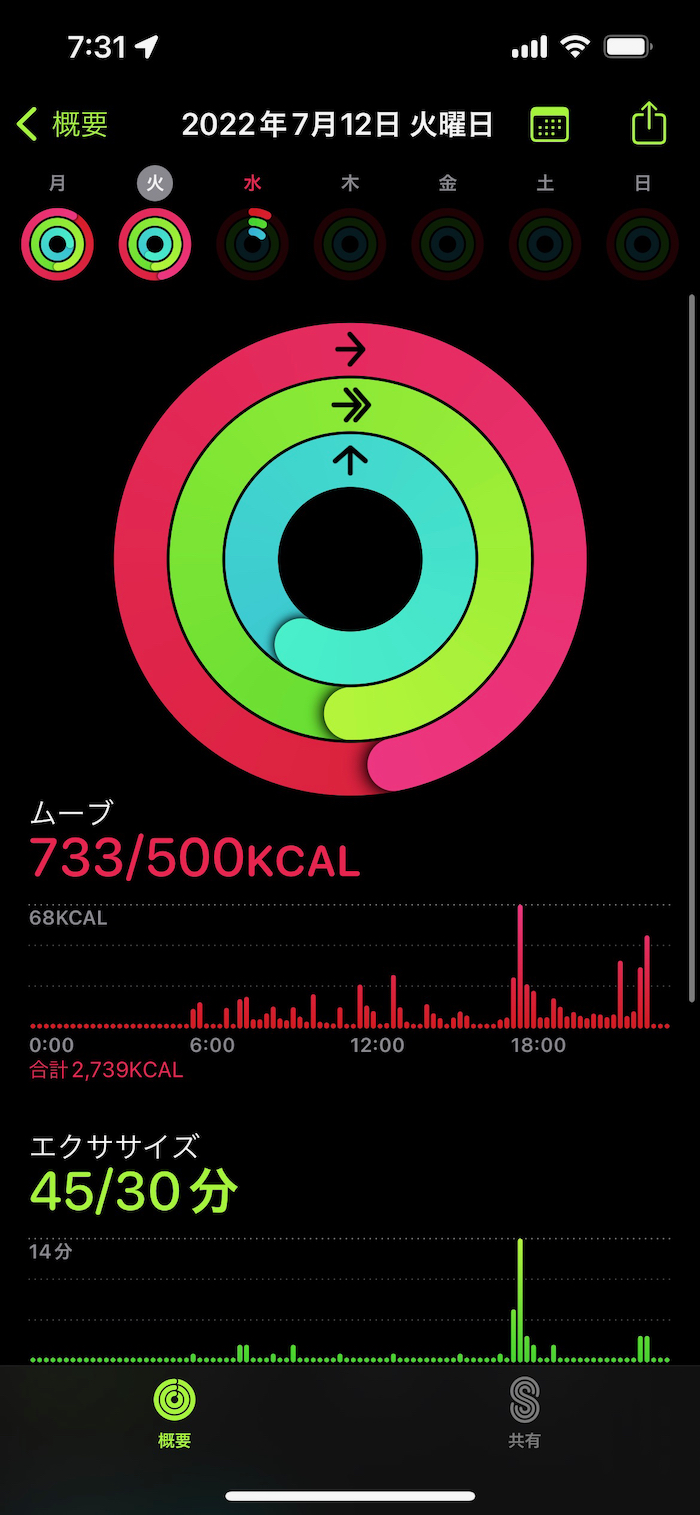Select Friday (金) activity rings

(x=447, y=243)
